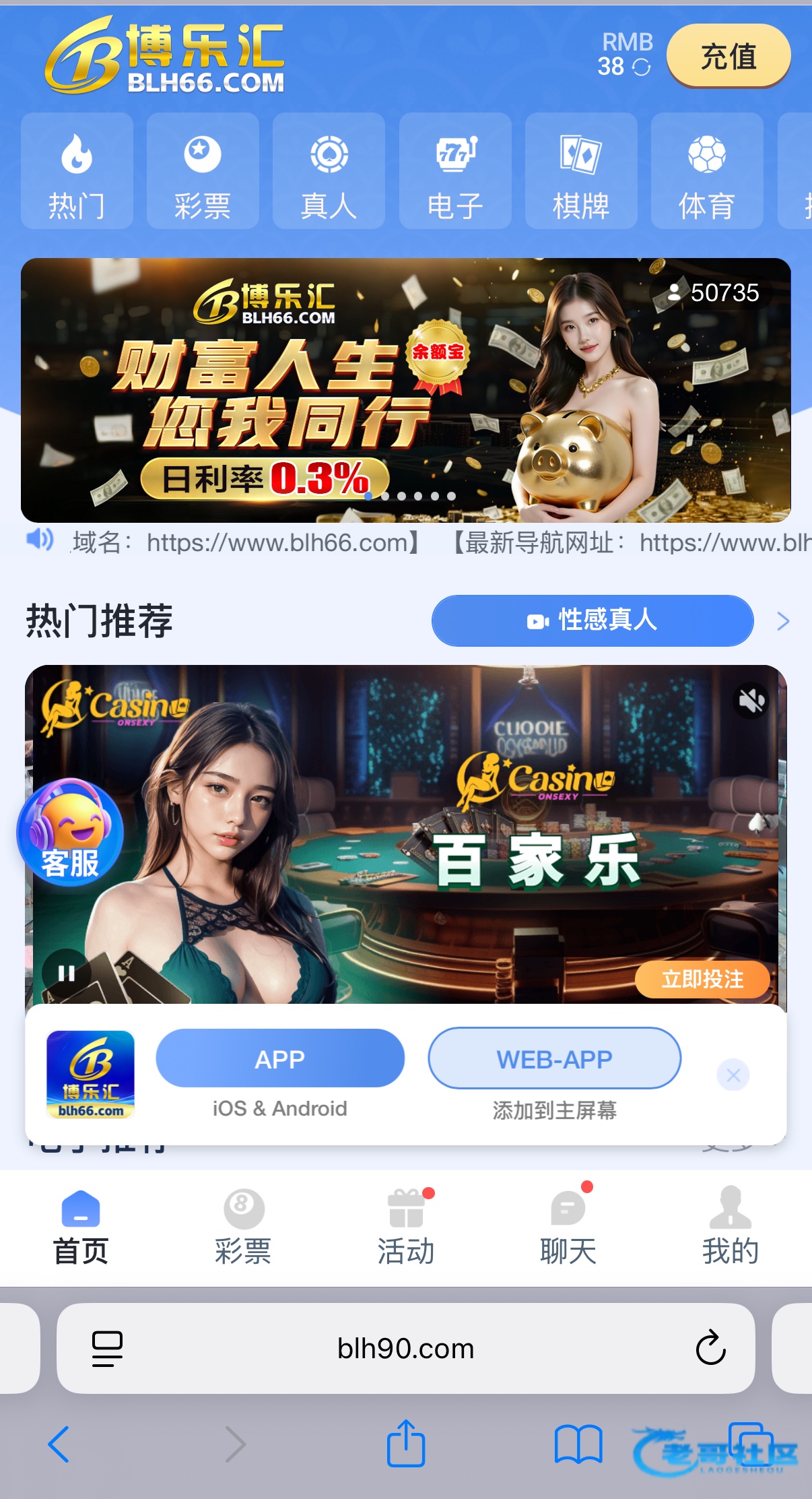Download the APP for iOS & Android
Viewport: 812px width, 1499px height.
pyautogui.click(x=280, y=1059)
